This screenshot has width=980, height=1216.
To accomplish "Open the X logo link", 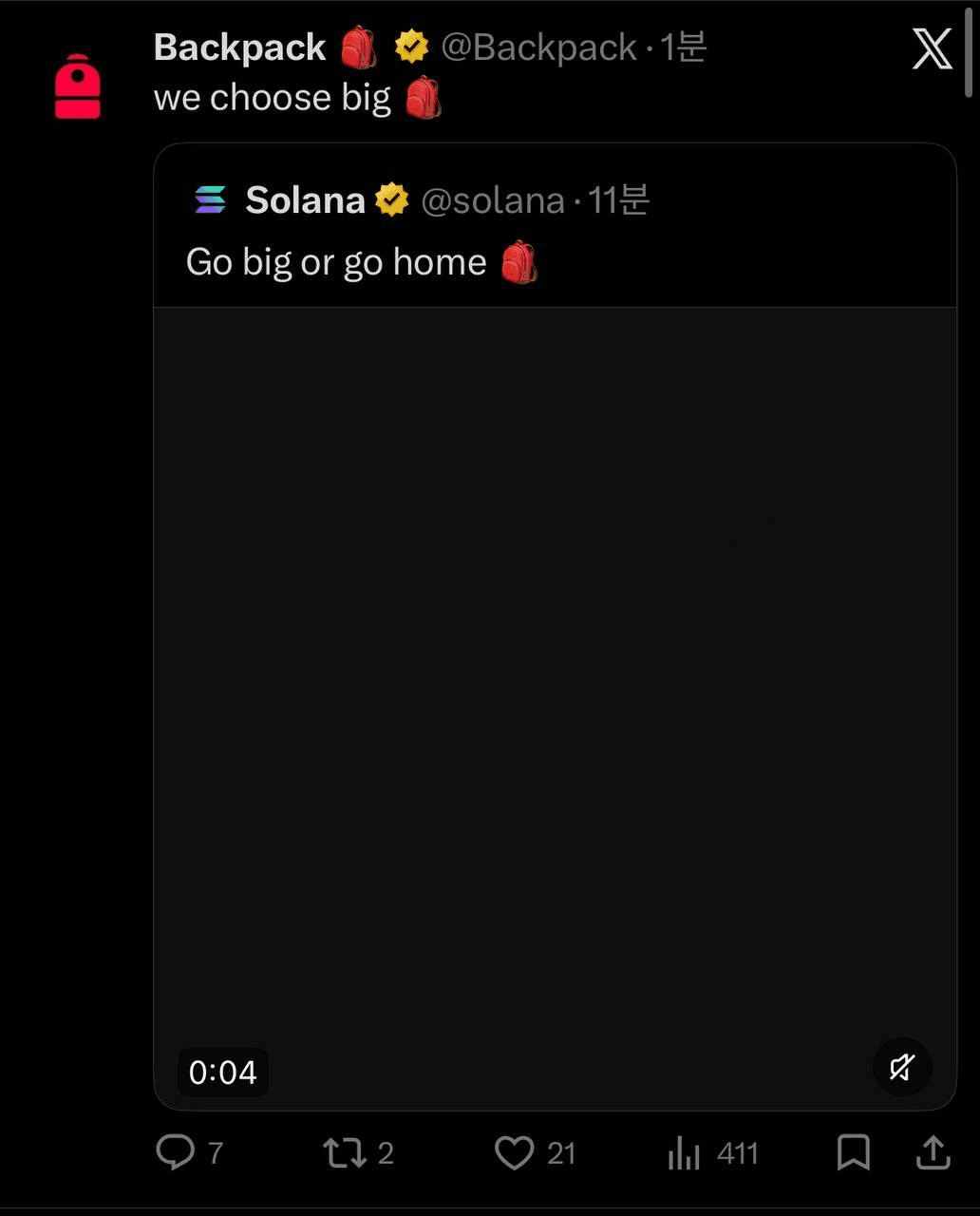I will coord(932,49).
